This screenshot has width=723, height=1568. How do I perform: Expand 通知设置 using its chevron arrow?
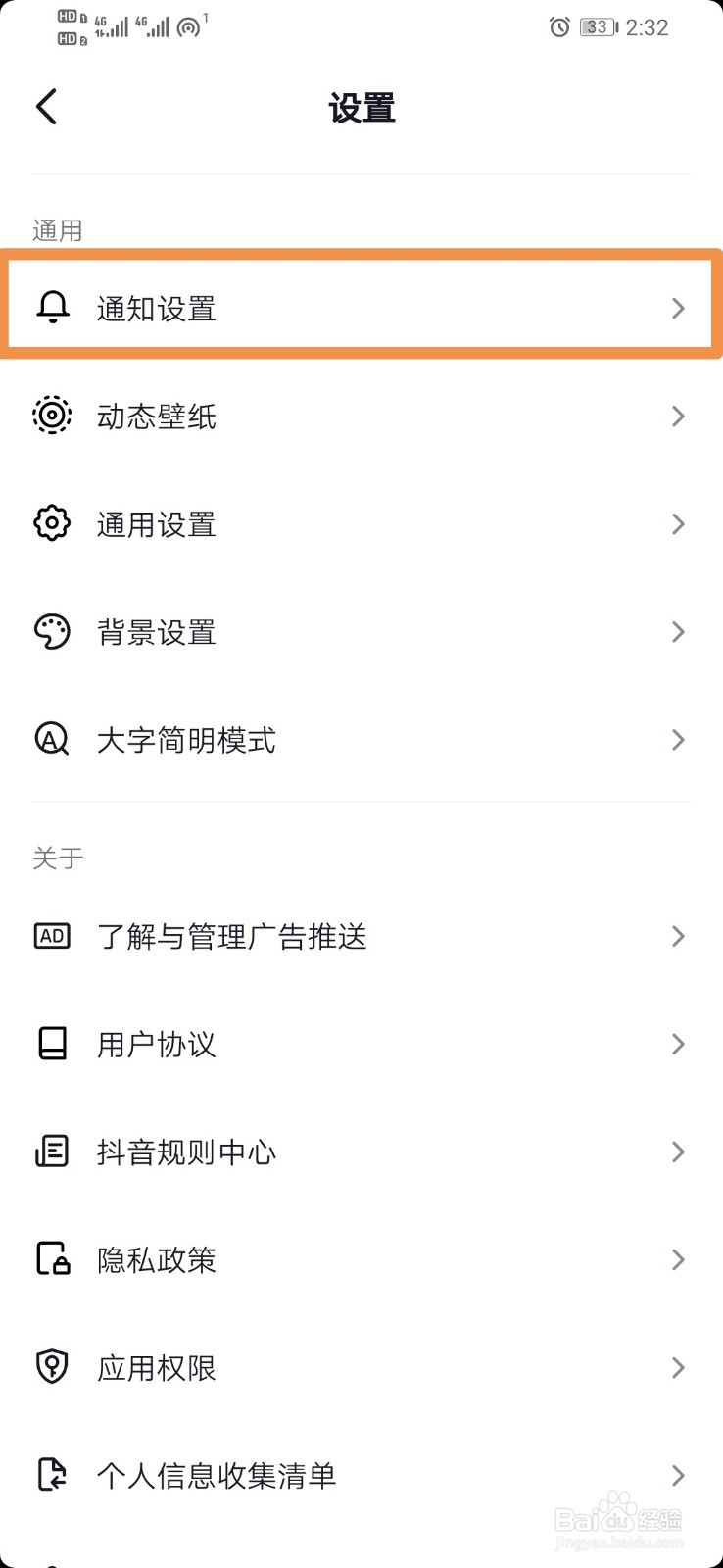coord(677,307)
